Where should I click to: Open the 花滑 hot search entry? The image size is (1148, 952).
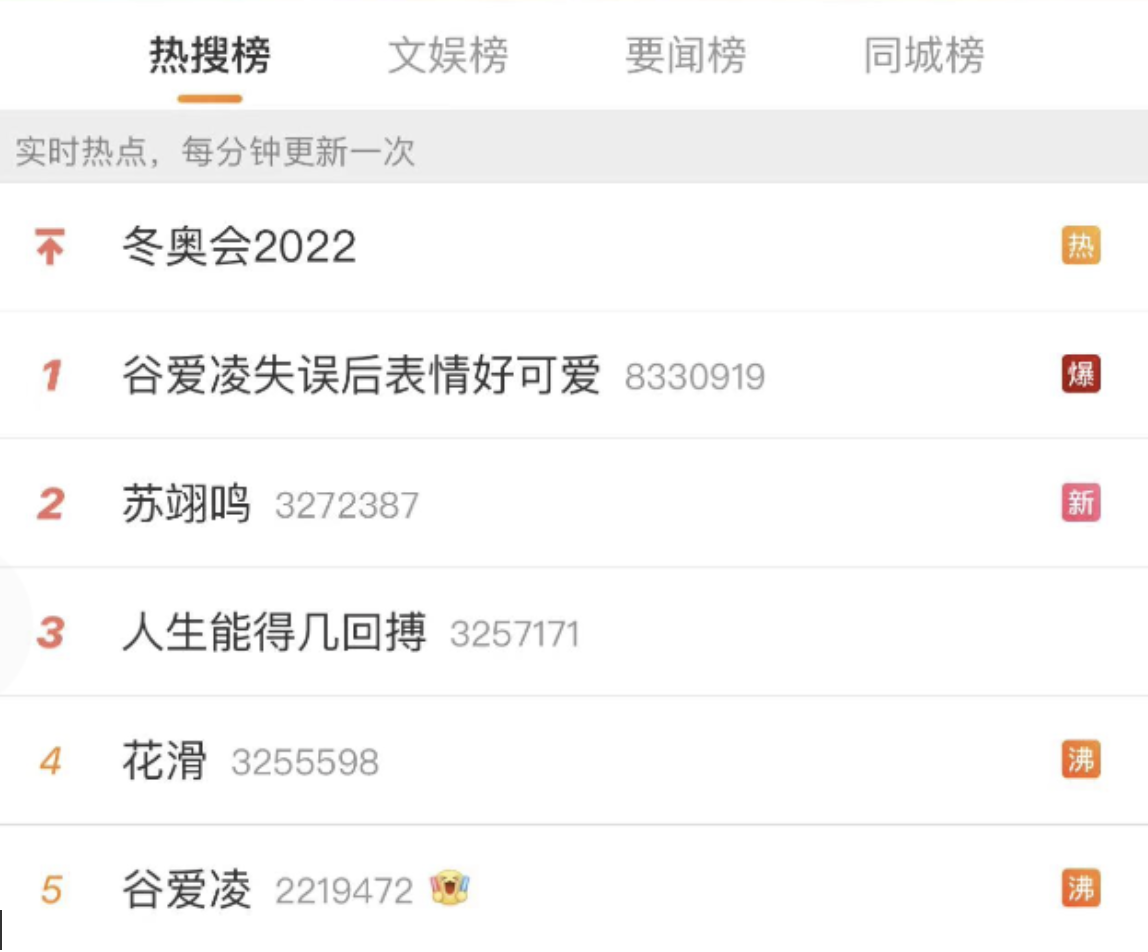pos(165,762)
